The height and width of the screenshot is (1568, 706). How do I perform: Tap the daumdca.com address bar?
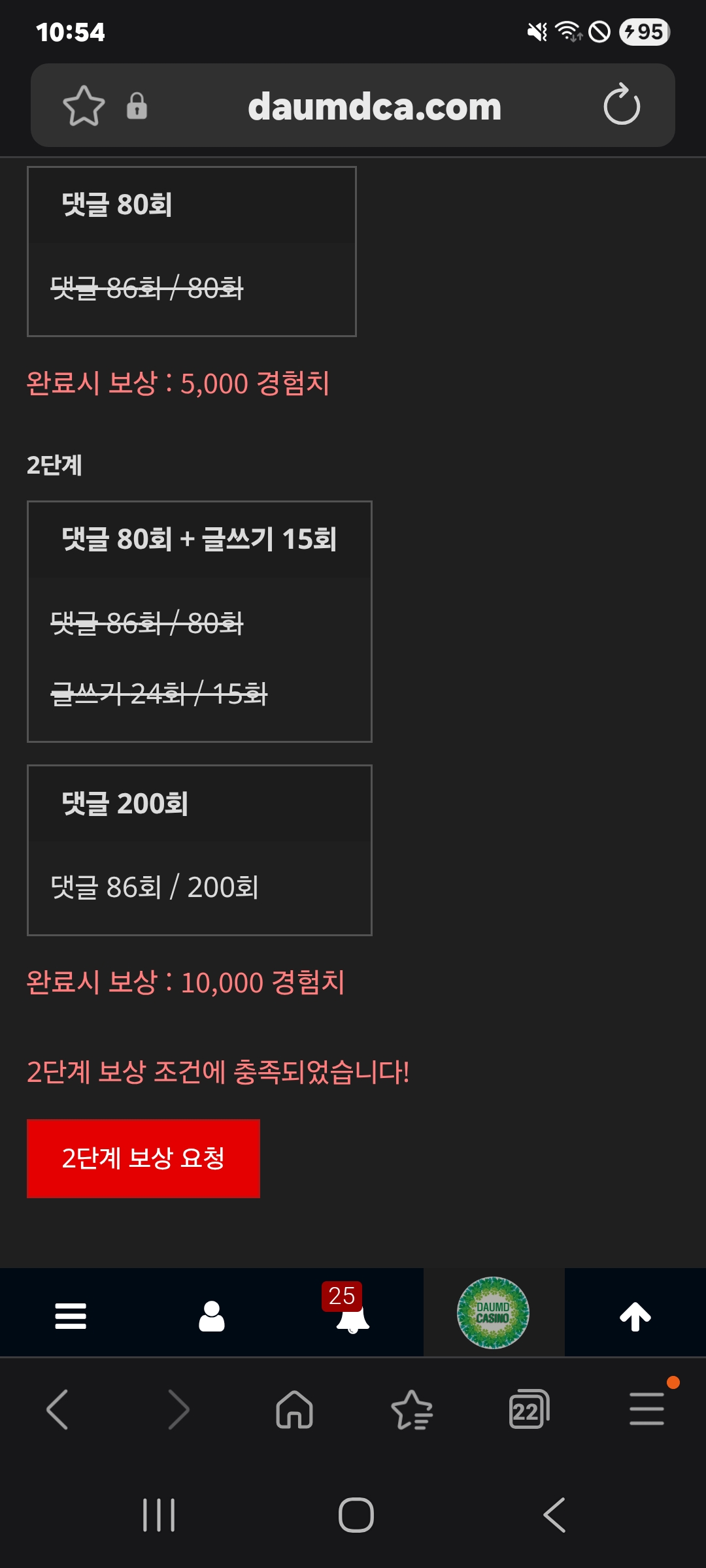[x=374, y=106]
